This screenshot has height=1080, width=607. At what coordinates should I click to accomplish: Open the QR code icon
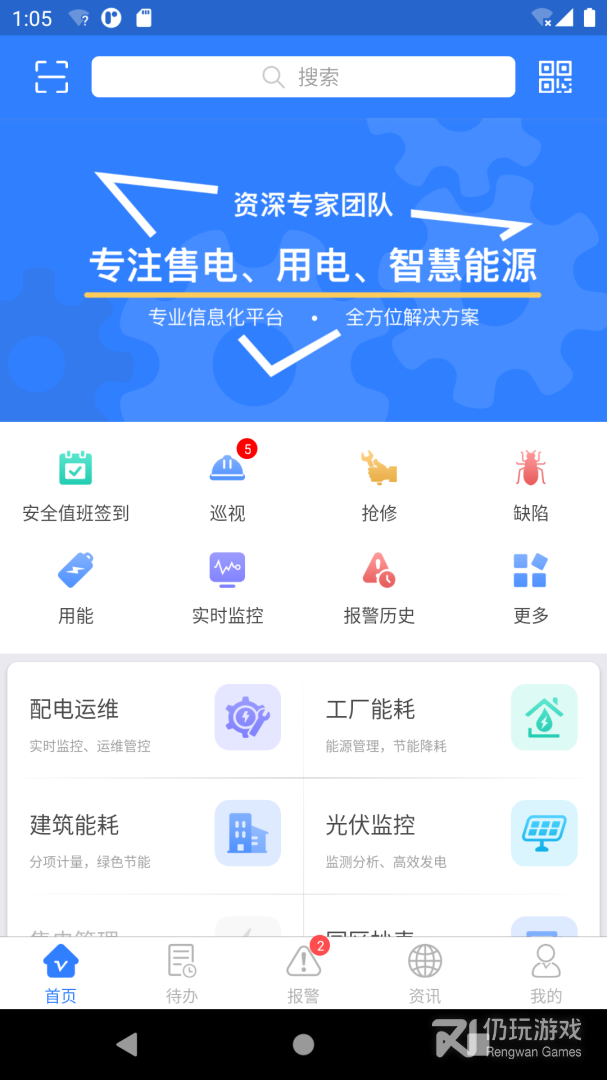click(x=555, y=77)
